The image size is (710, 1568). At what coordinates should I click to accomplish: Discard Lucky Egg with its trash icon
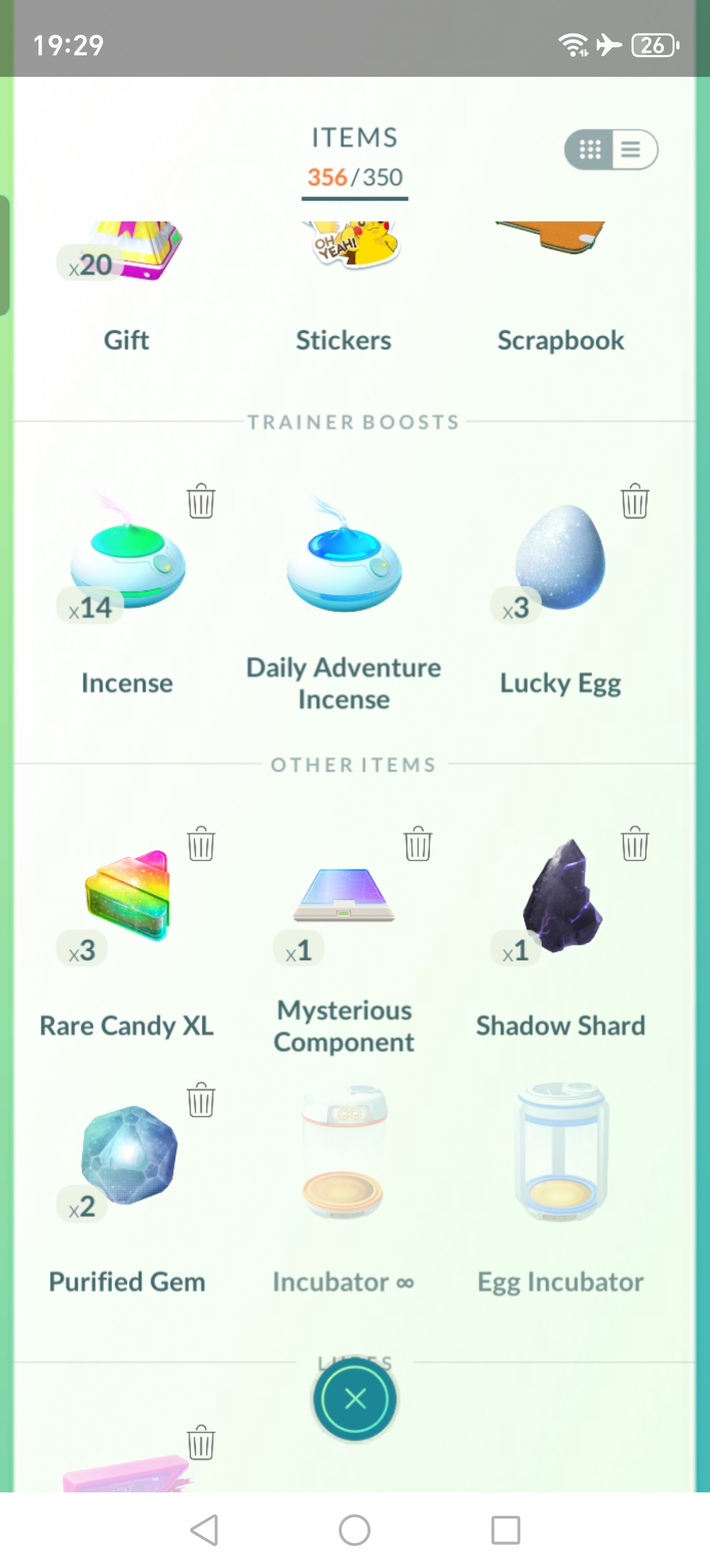click(634, 501)
